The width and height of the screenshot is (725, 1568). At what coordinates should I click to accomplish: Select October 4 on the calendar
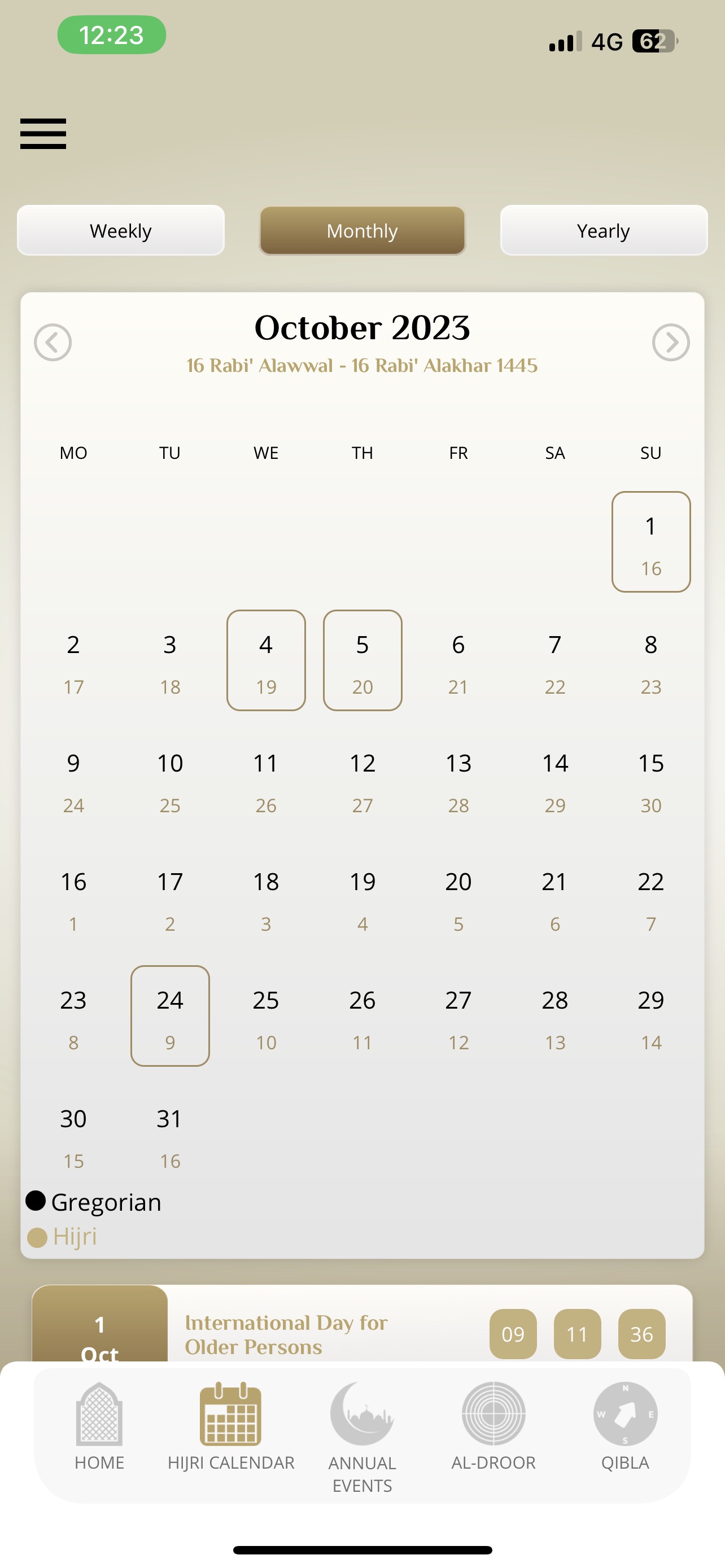click(x=266, y=660)
